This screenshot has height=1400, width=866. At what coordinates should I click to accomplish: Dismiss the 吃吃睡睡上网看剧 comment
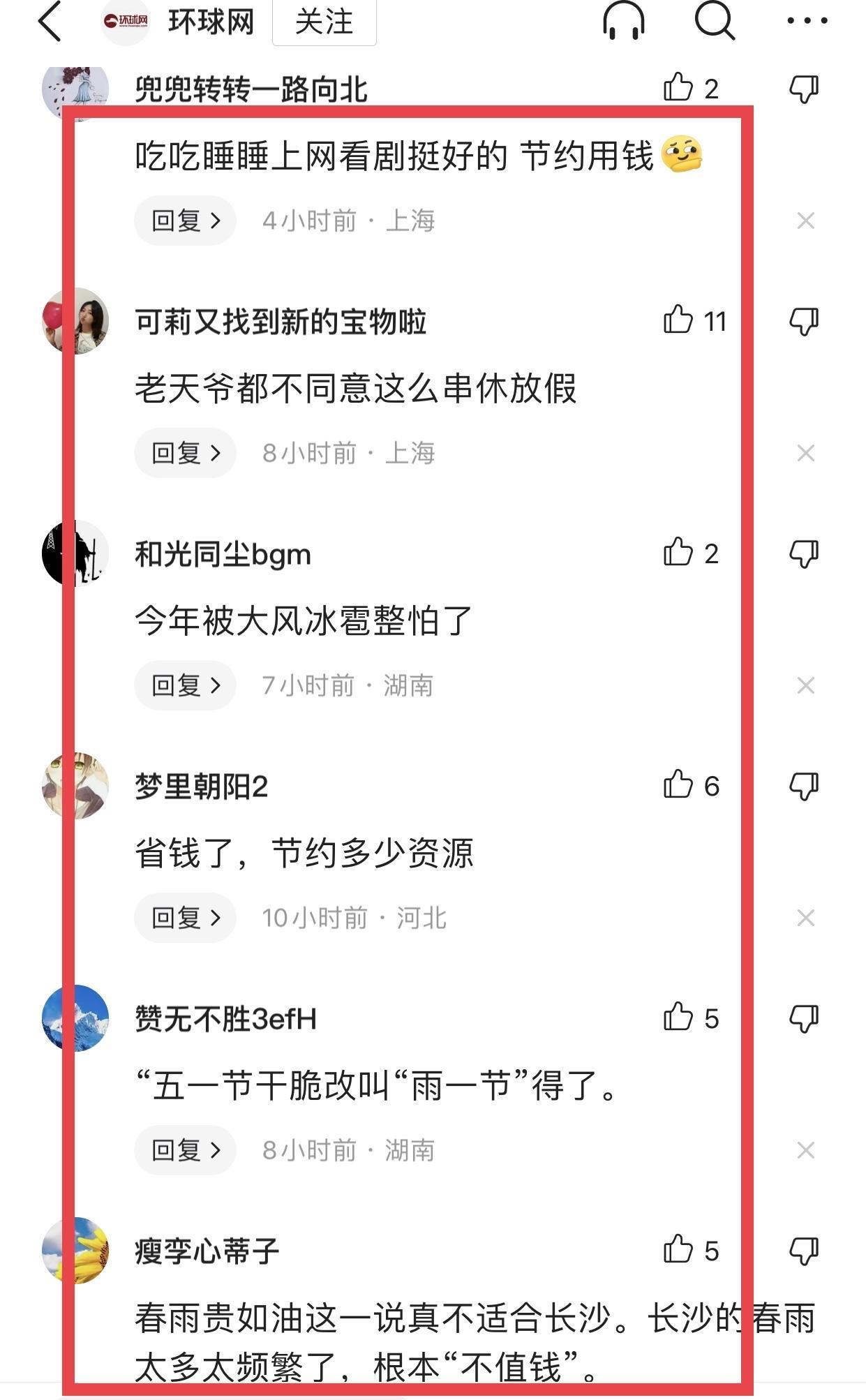pyautogui.click(x=805, y=221)
